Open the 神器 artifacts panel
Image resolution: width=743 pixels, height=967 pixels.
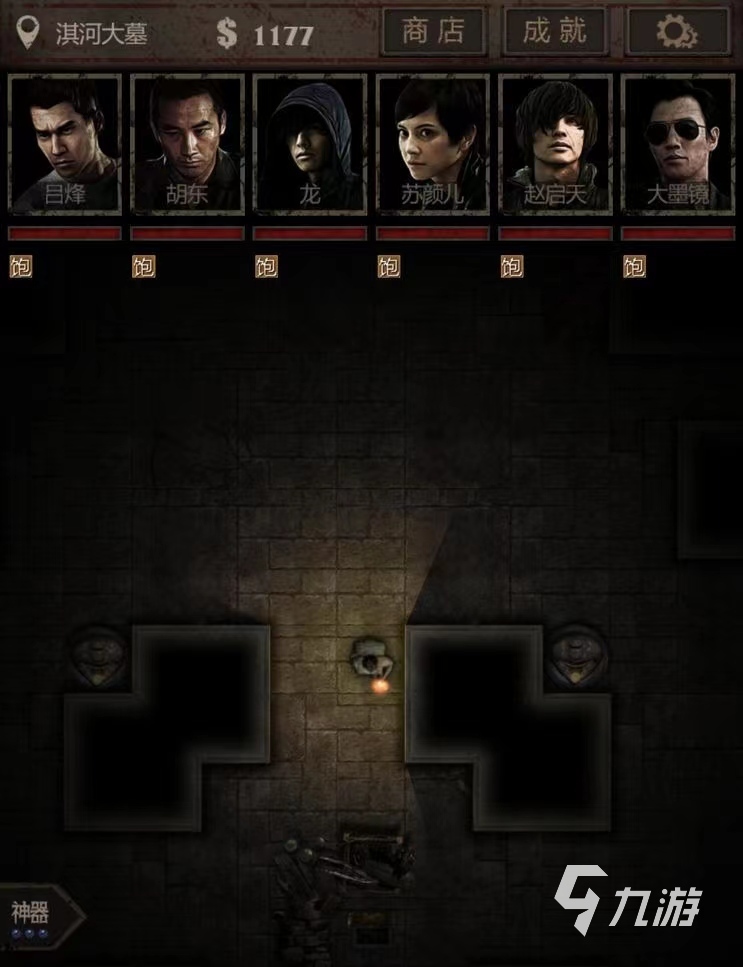click(x=35, y=915)
